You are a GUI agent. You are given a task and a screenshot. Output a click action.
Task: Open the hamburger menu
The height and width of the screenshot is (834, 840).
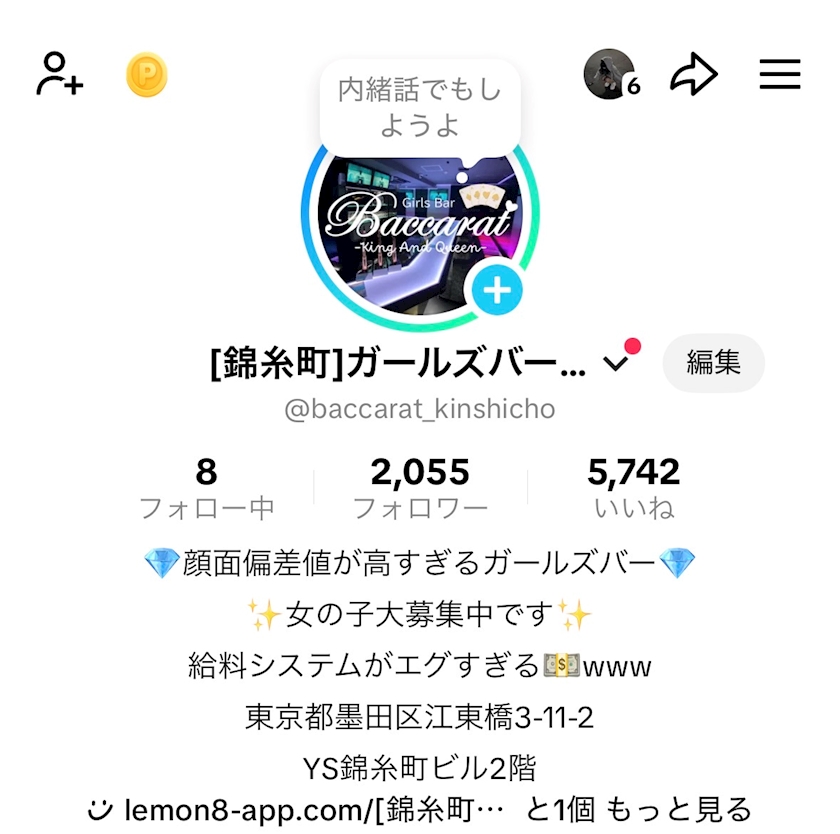(780, 74)
